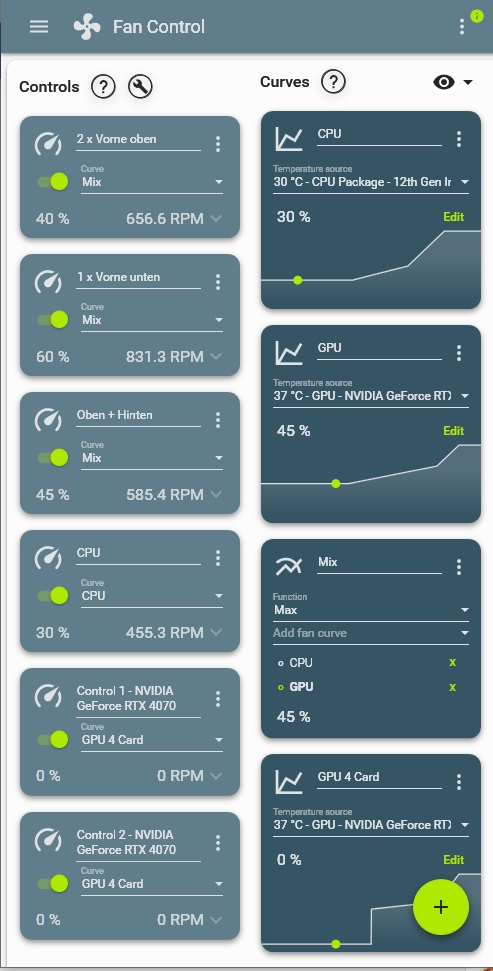This screenshot has height=971, width=493.
Task: Toggle Control 2 NVIDIA GeForce RTX 4070 switch
Action: tap(53, 883)
